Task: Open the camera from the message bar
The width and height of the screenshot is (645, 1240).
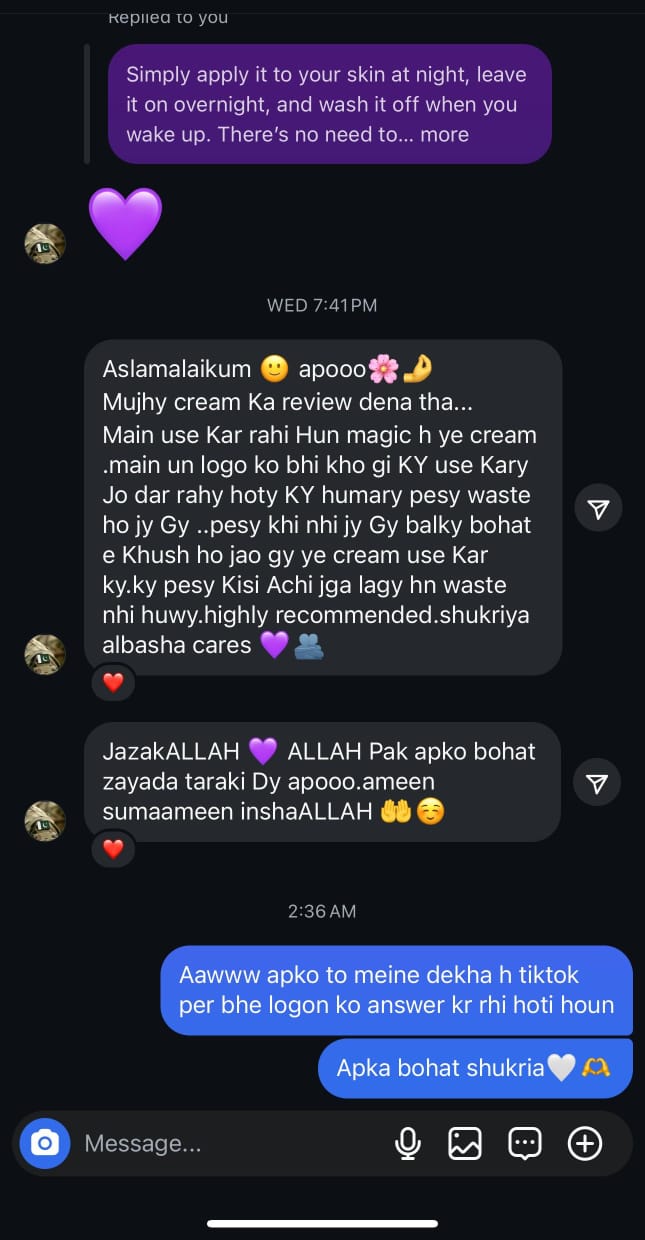Action: coord(45,1143)
